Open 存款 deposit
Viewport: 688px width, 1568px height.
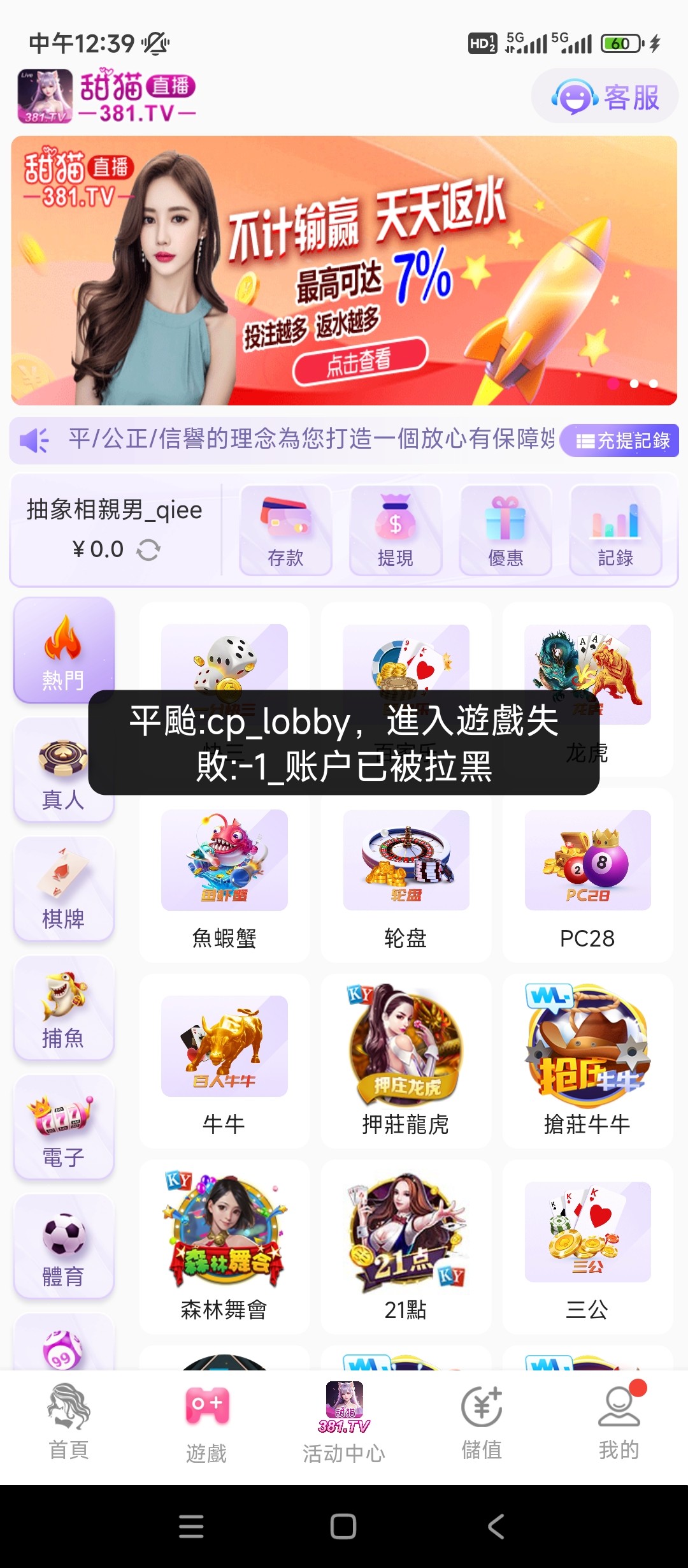[285, 530]
